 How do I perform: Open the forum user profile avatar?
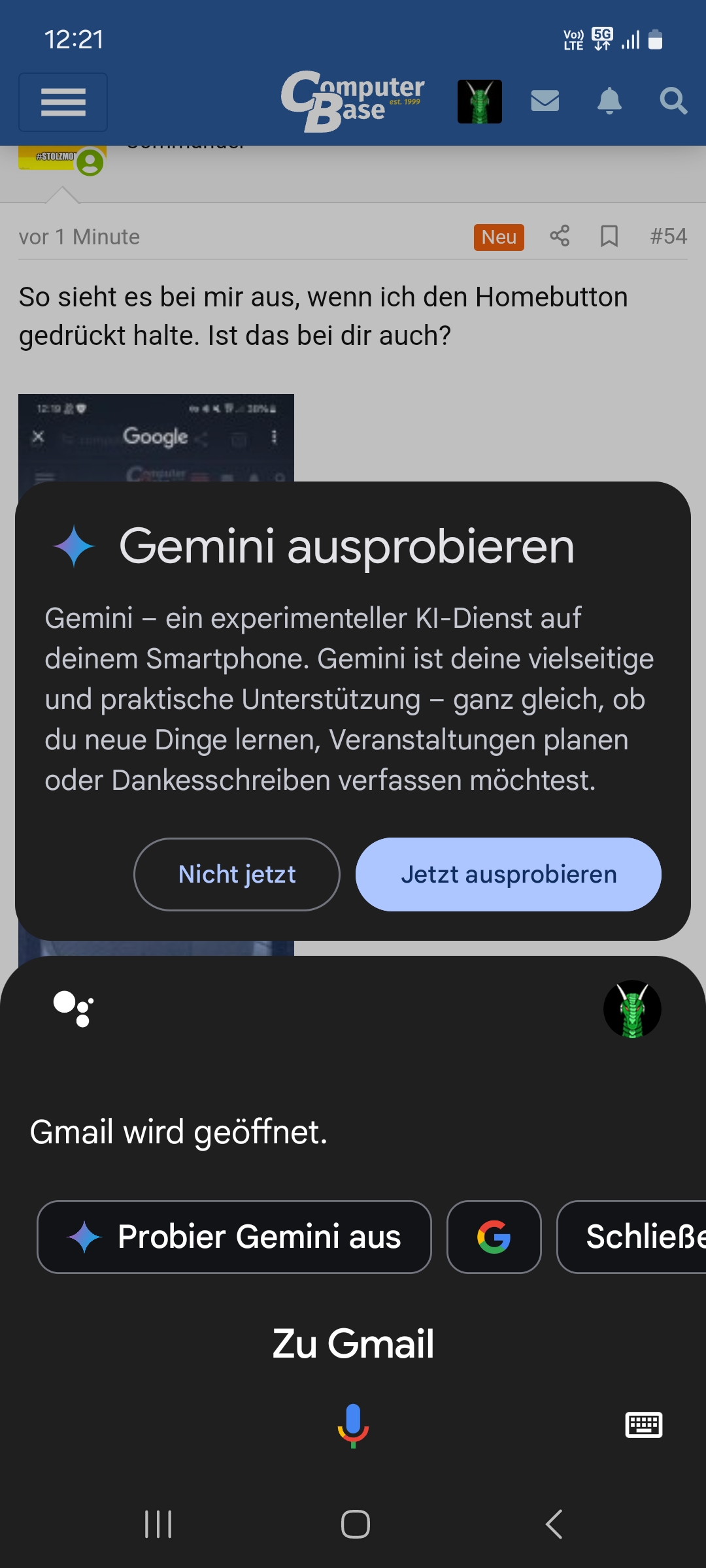coord(479,102)
